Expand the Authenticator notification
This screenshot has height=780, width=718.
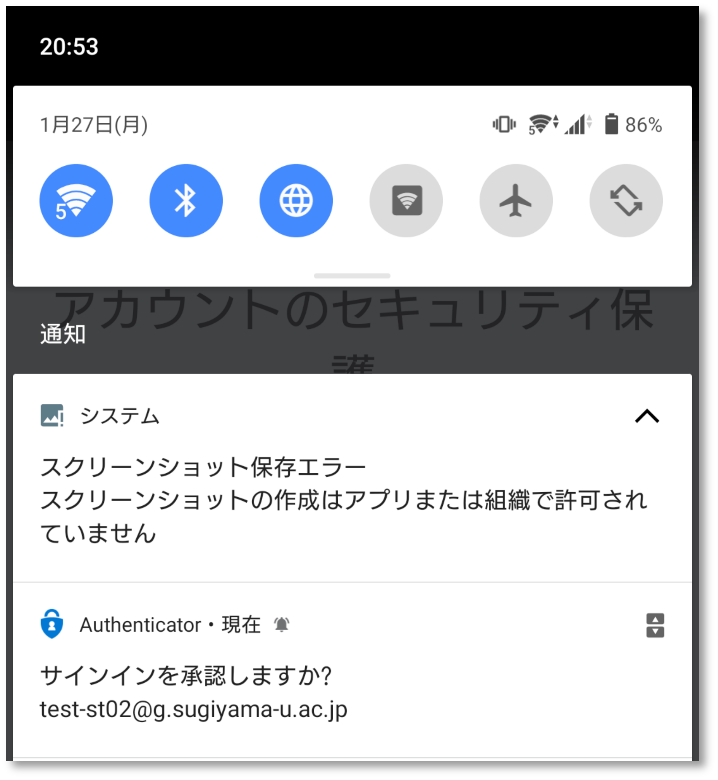pos(655,626)
